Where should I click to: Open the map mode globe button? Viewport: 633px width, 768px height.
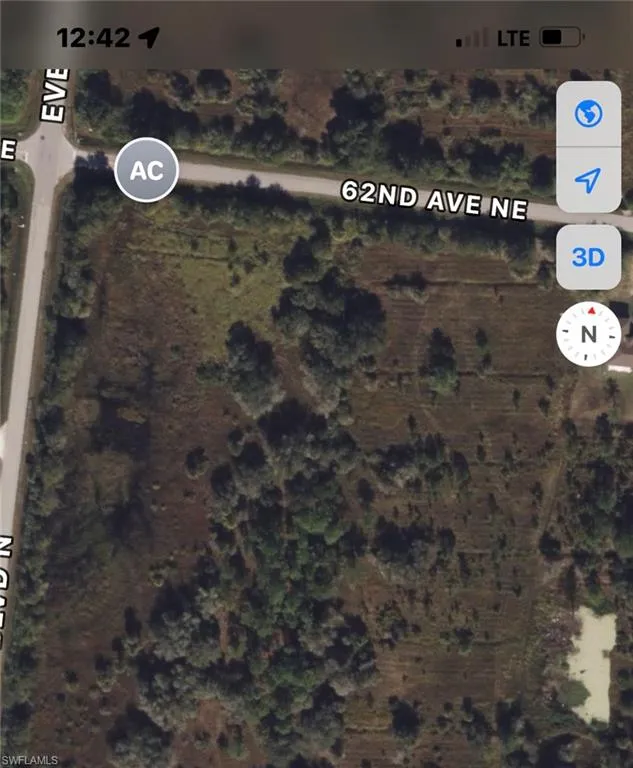588,113
